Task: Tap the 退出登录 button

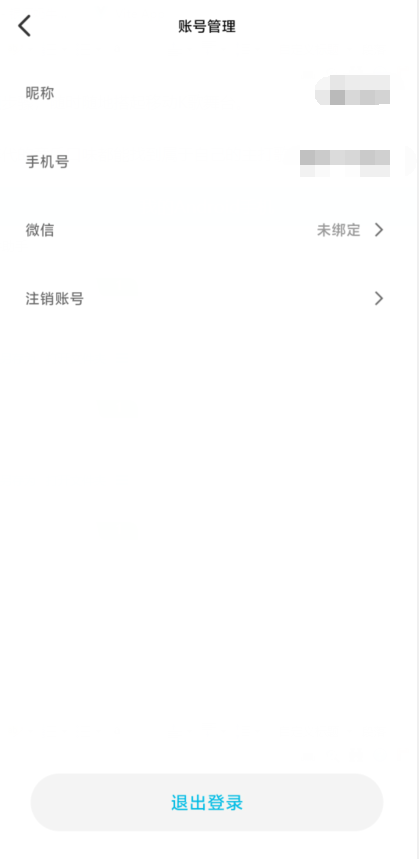Action: point(207,803)
